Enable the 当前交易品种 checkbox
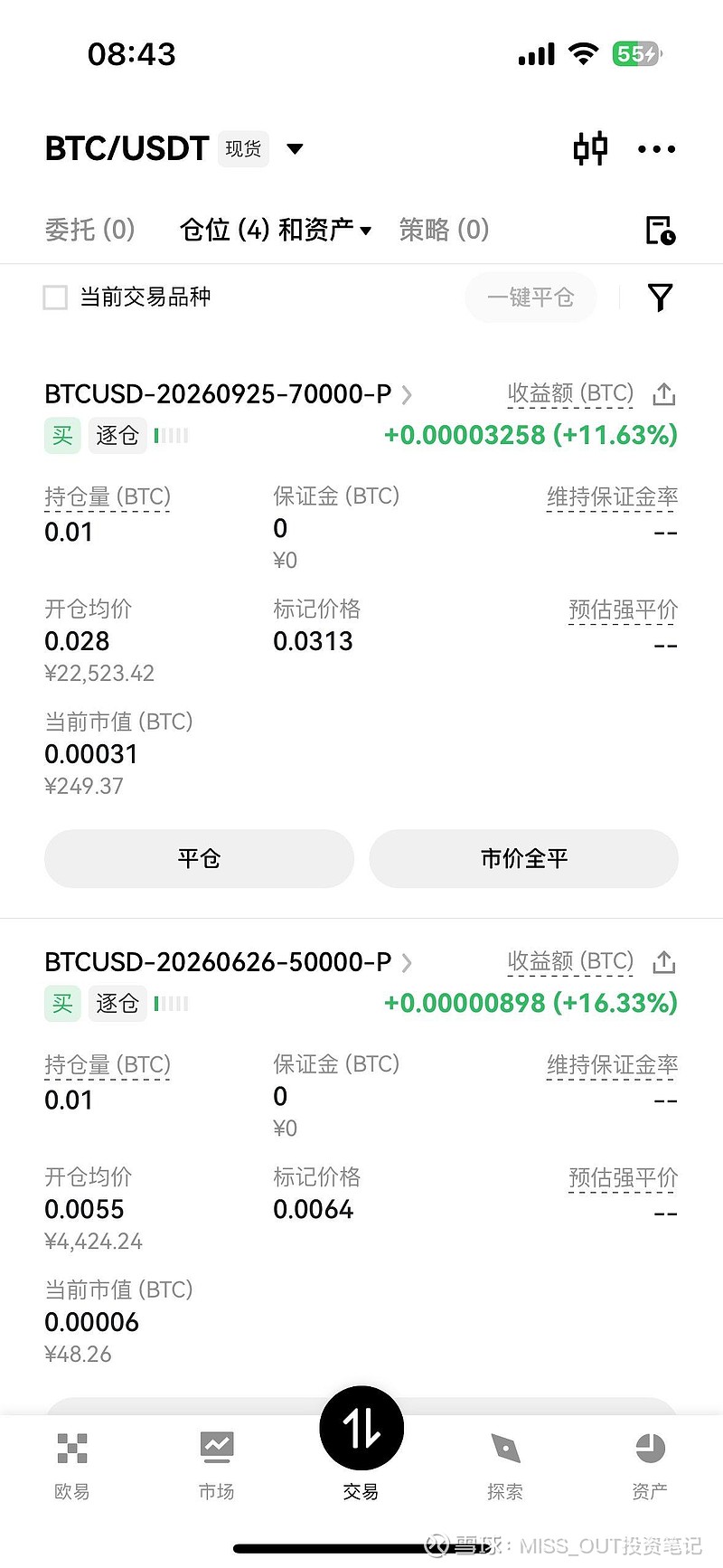The image size is (723, 1568). coord(55,298)
